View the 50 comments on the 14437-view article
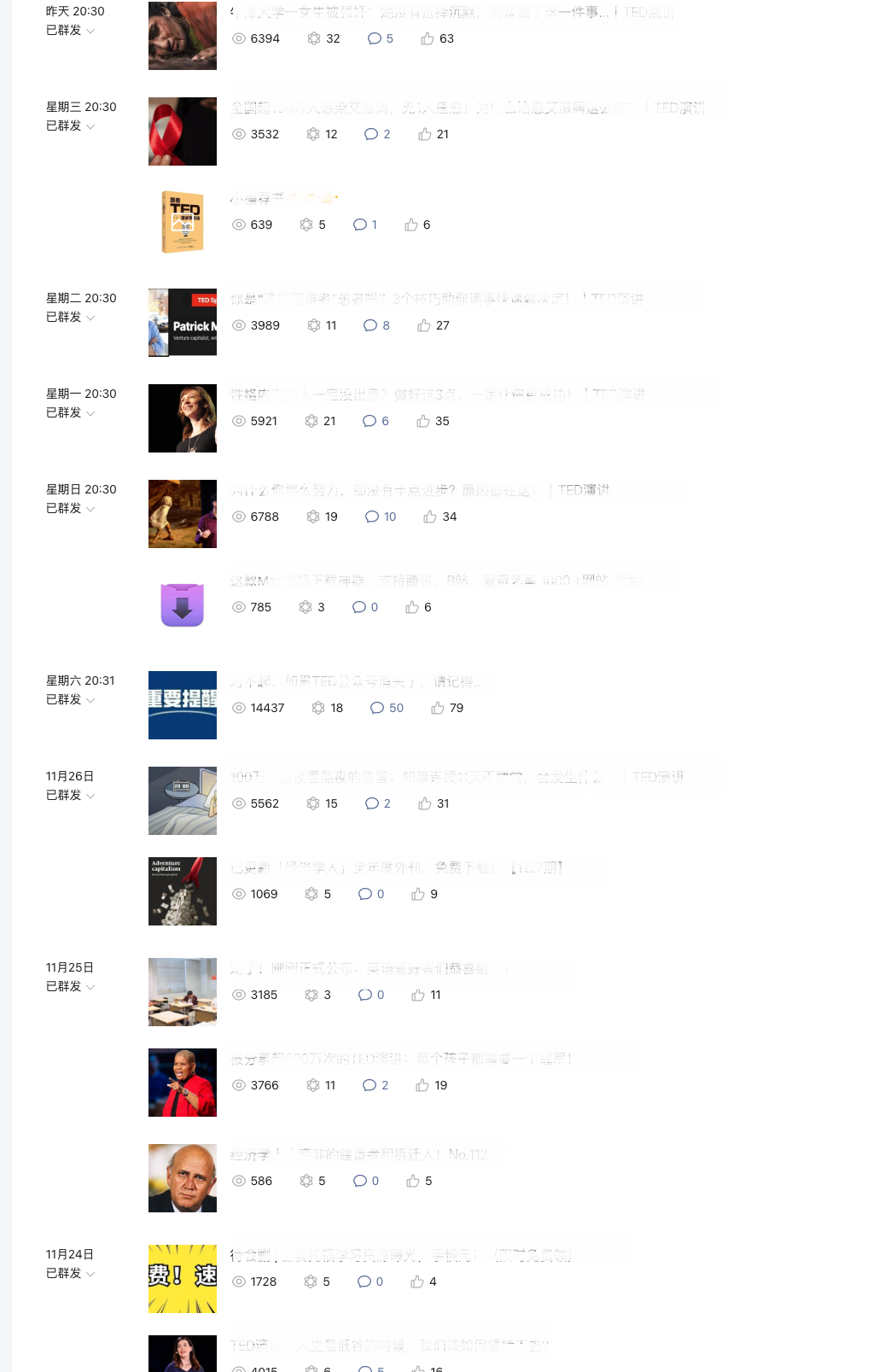The height and width of the screenshot is (1372, 873). pos(387,708)
